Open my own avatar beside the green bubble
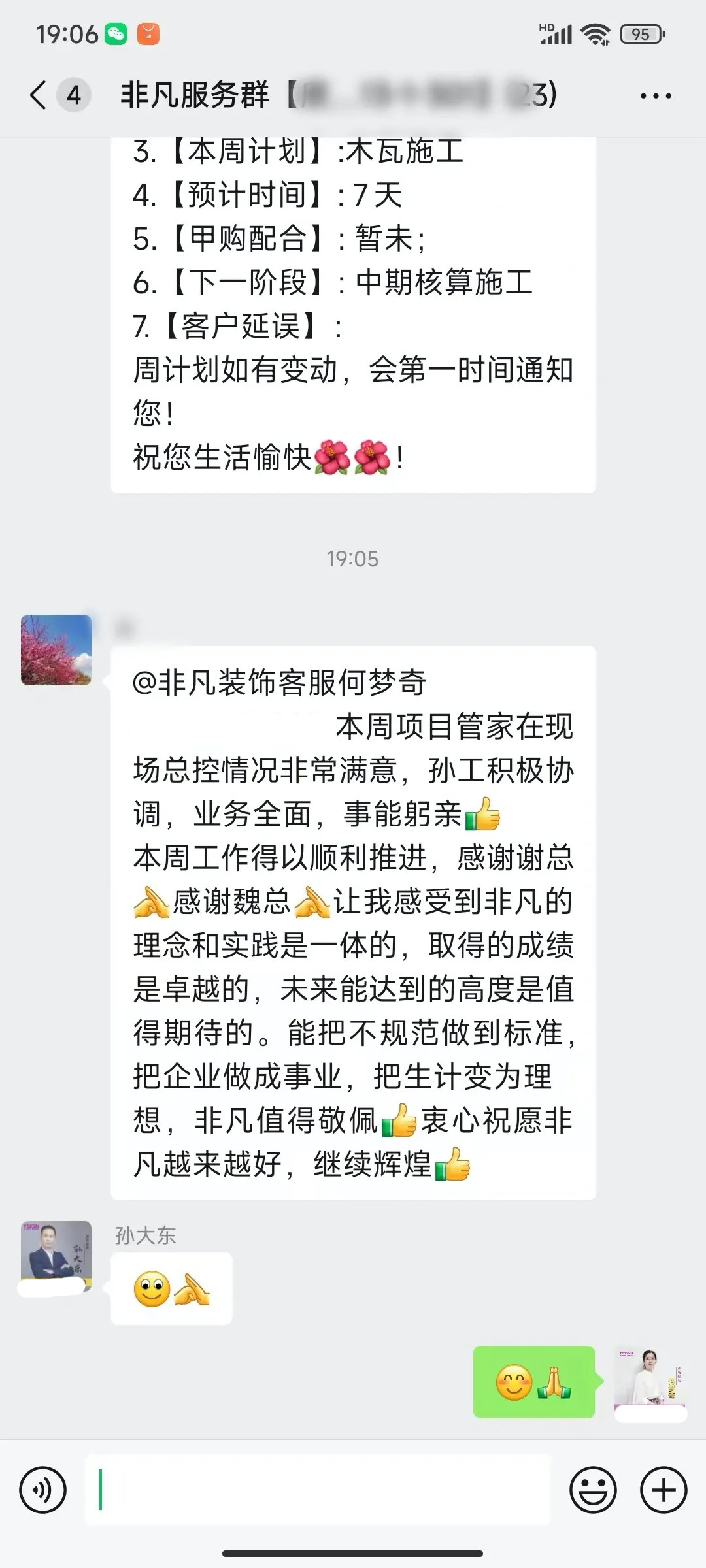Screen dimensions: 706x1568 pyautogui.click(x=650, y=1383)
